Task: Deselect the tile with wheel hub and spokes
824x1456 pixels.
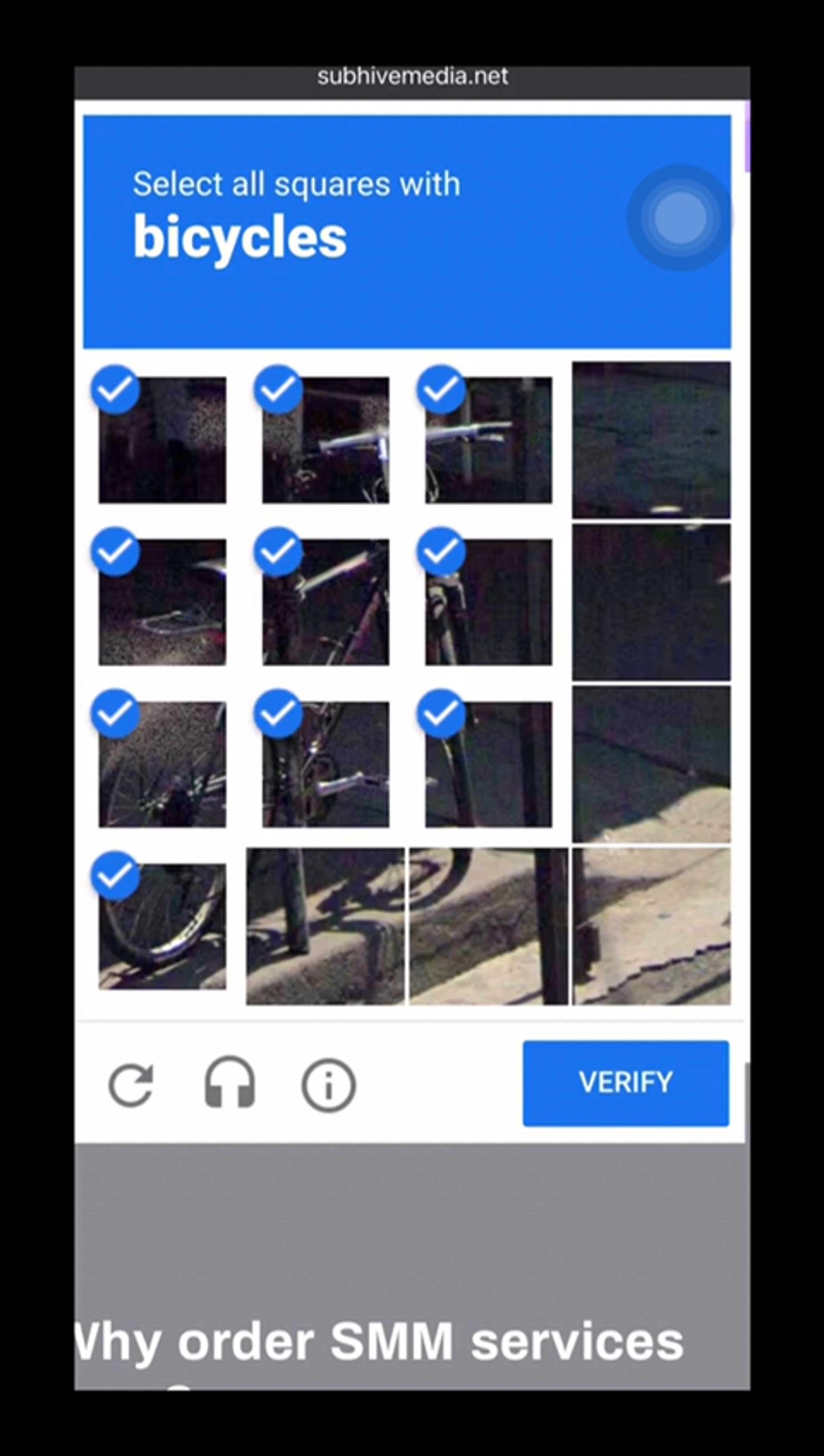Action: point(162,764)
